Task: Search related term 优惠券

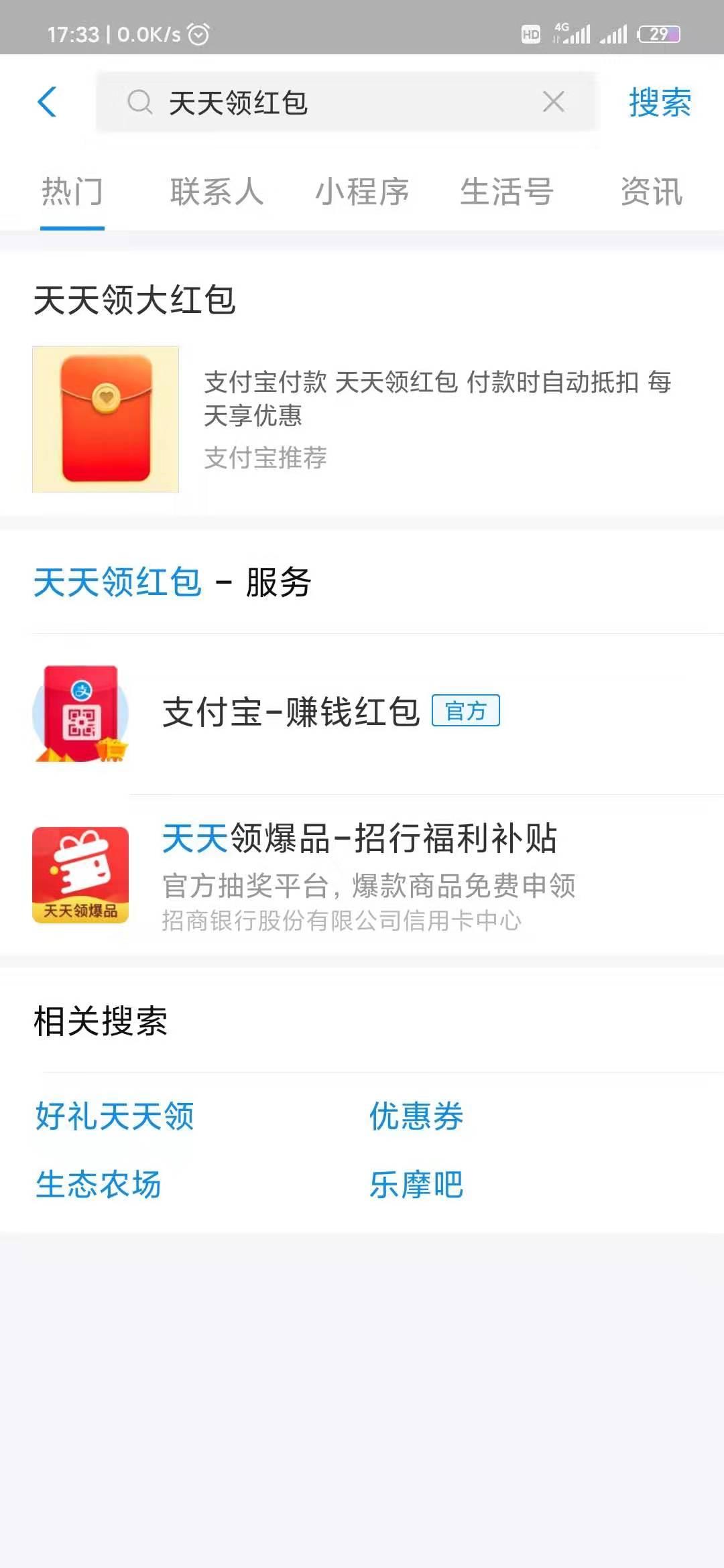Action: pos(416,1116)
